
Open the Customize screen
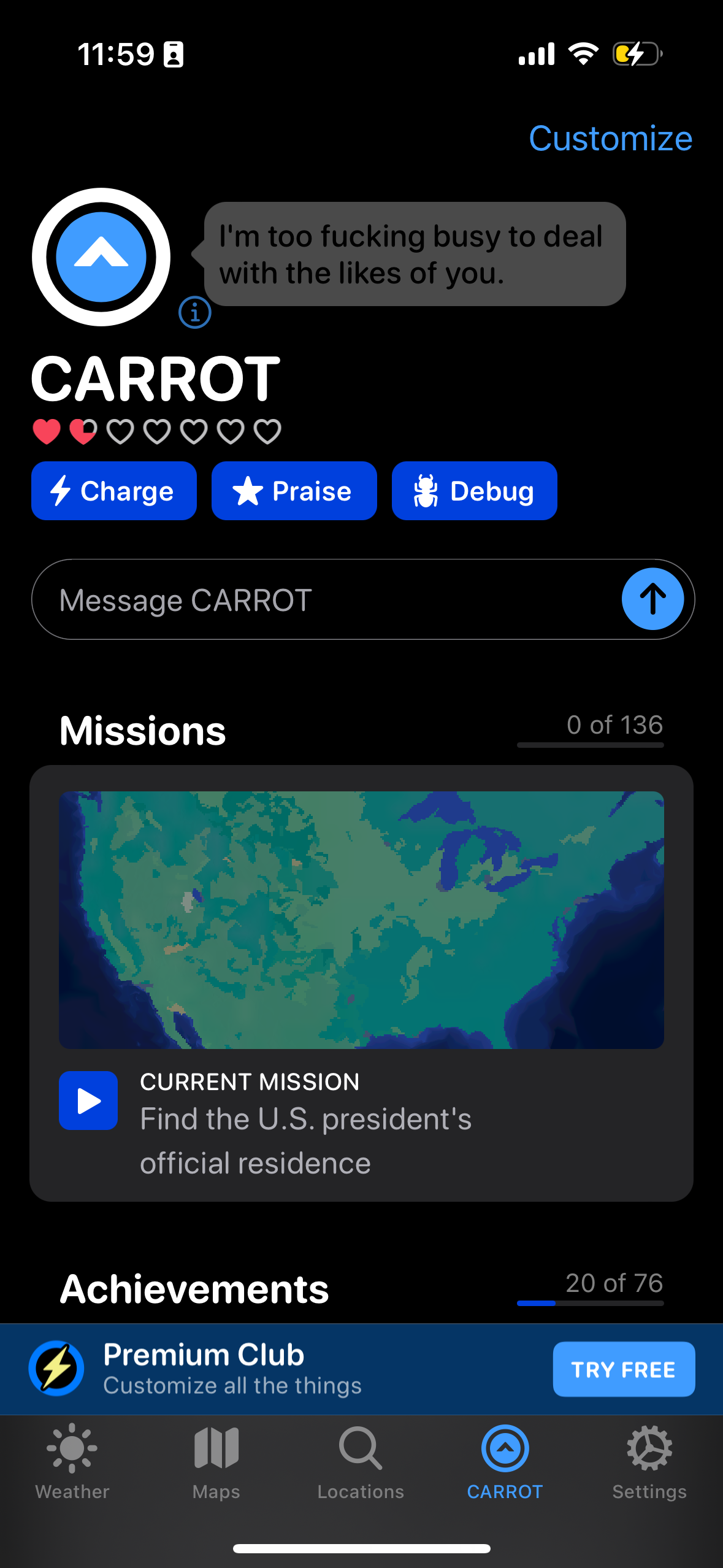(x=610, y=138)
